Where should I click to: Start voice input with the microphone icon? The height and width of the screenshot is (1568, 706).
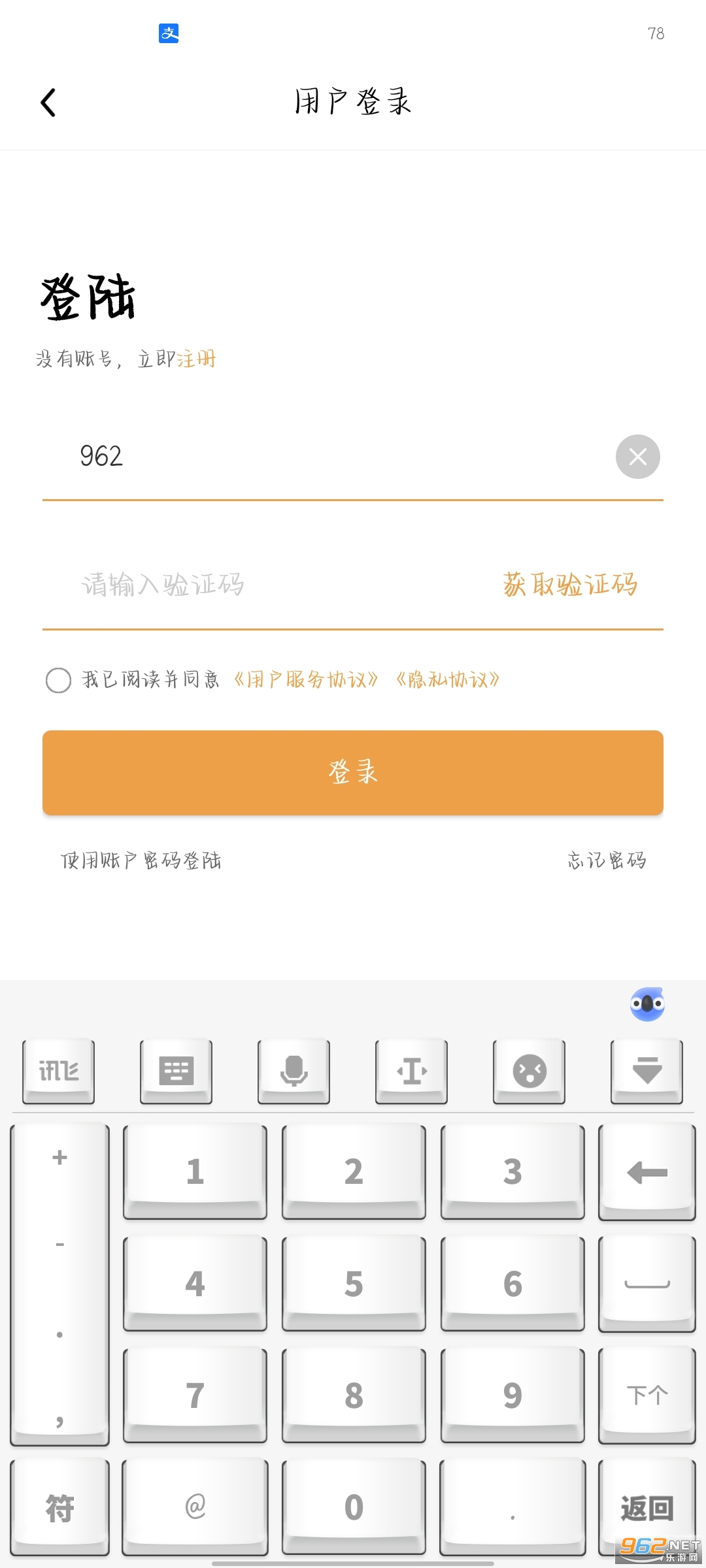(293, 1071)
